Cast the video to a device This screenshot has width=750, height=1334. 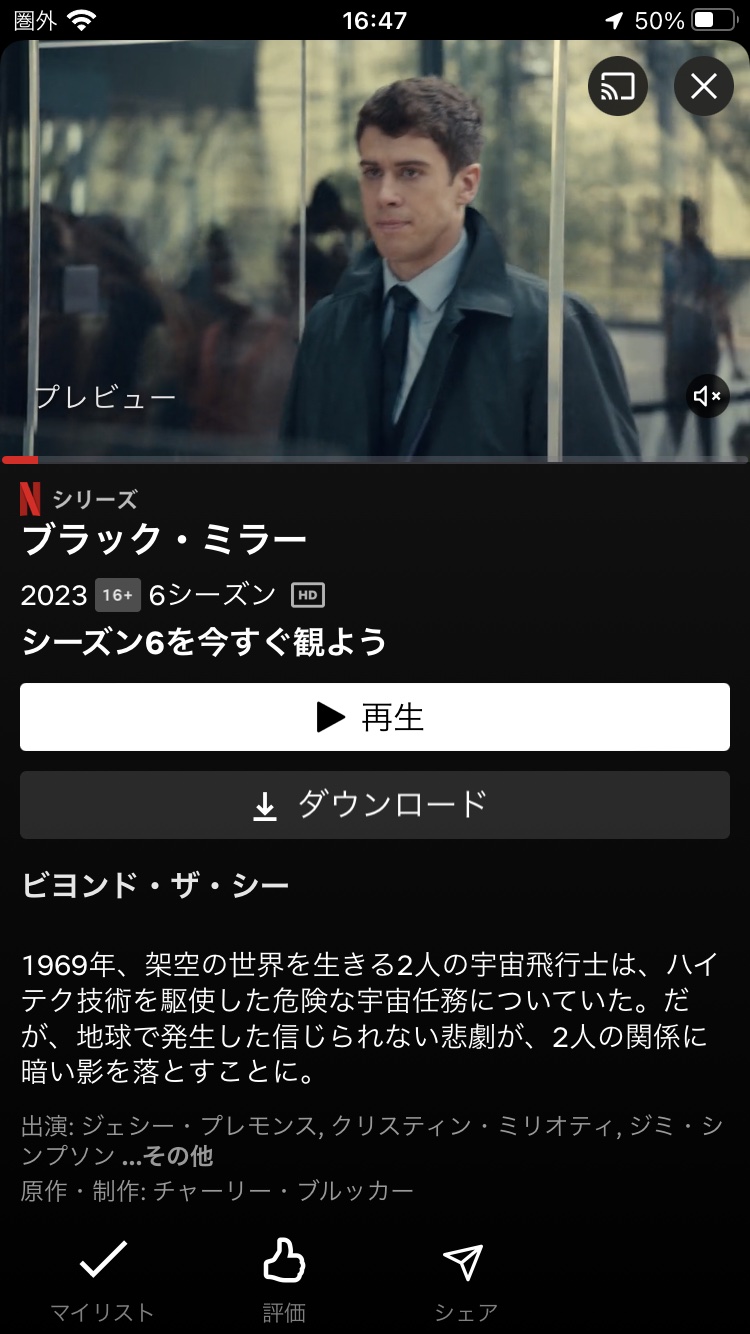[x=618, y=88]
